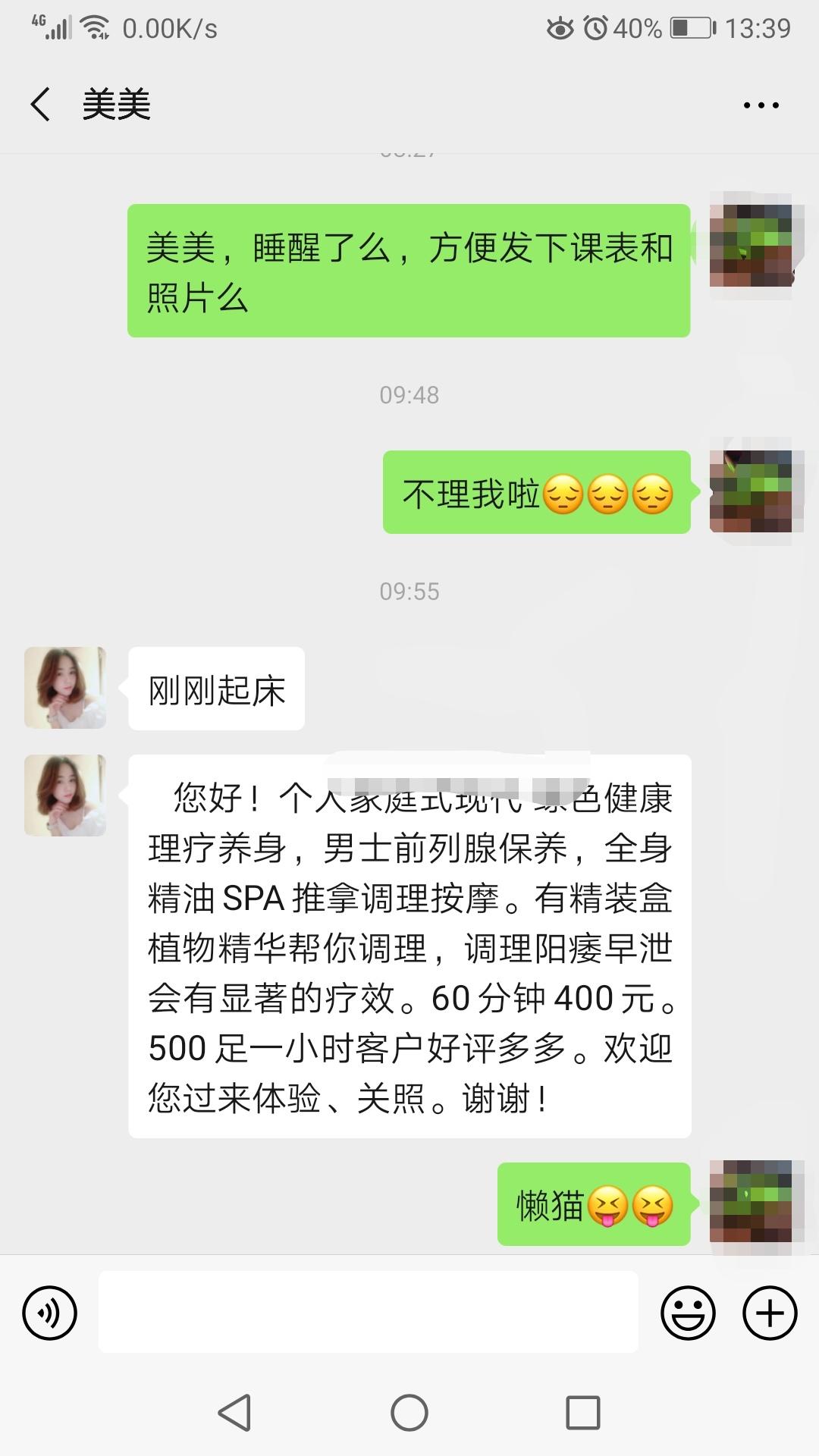This screenshot has height=1456, width=819.
Task: Tap the Android home circle button
Action: (409, 1412)
